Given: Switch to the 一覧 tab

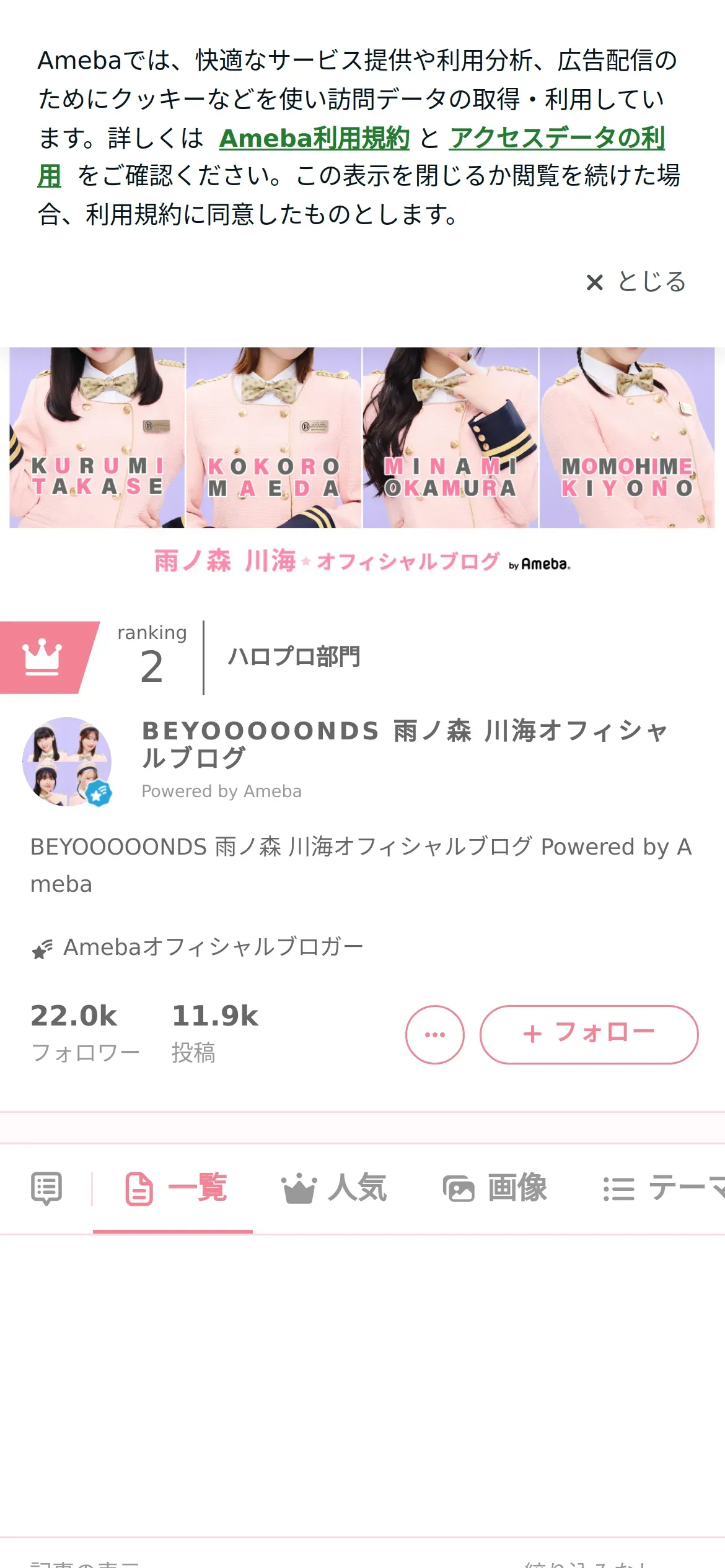Looking at the screenshot, I should tap(177, 1188).
